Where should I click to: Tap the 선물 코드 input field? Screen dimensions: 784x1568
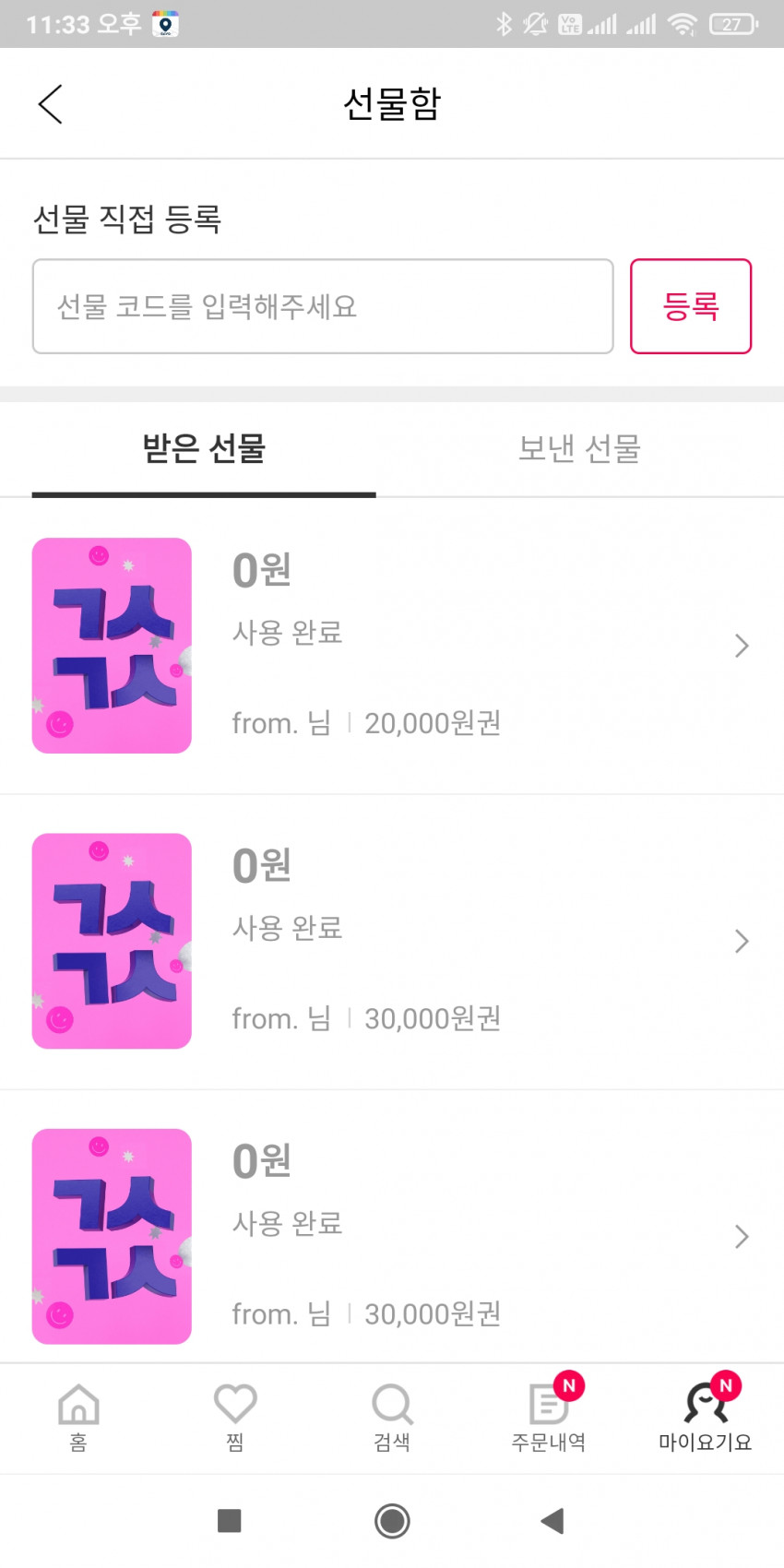click(x=323, y=306)
